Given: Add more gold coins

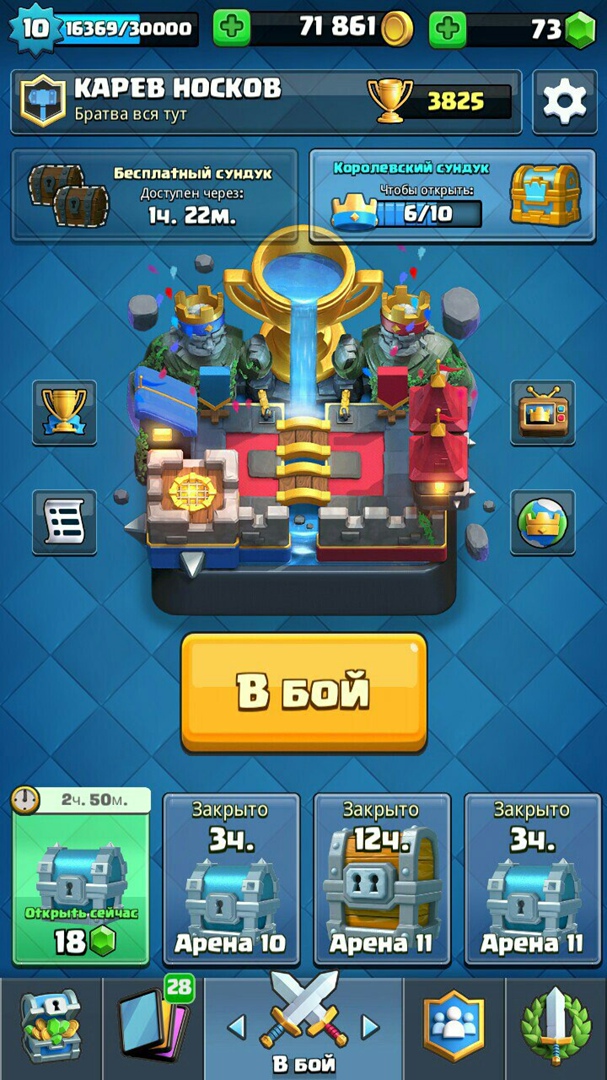Looking at the screenshot, I should tap(233, 28).
